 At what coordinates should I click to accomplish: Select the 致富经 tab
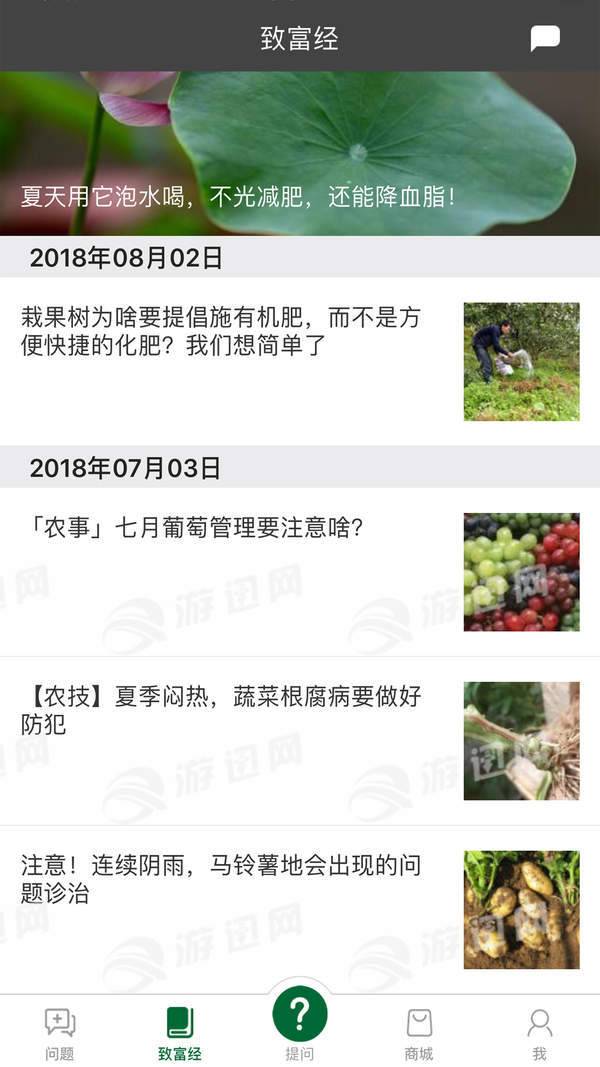(x=180, y=1033)
